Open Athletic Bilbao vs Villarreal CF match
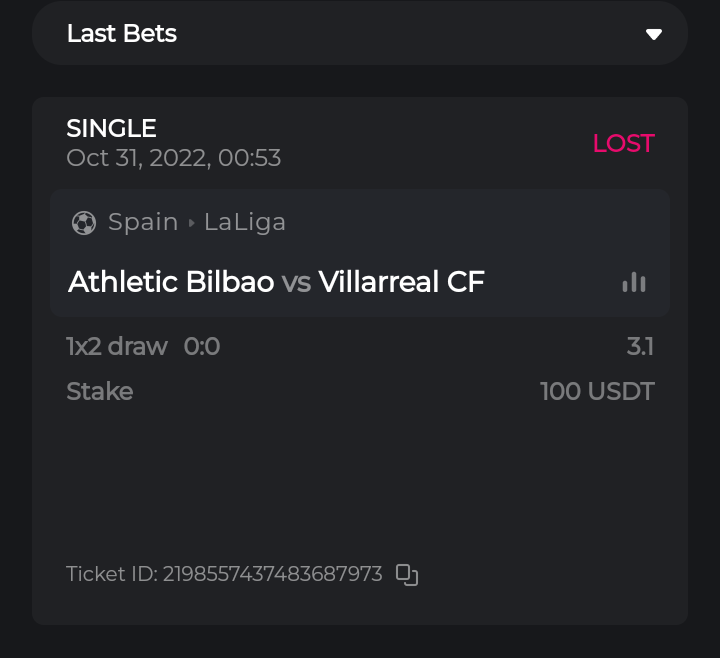 point(276,283)
